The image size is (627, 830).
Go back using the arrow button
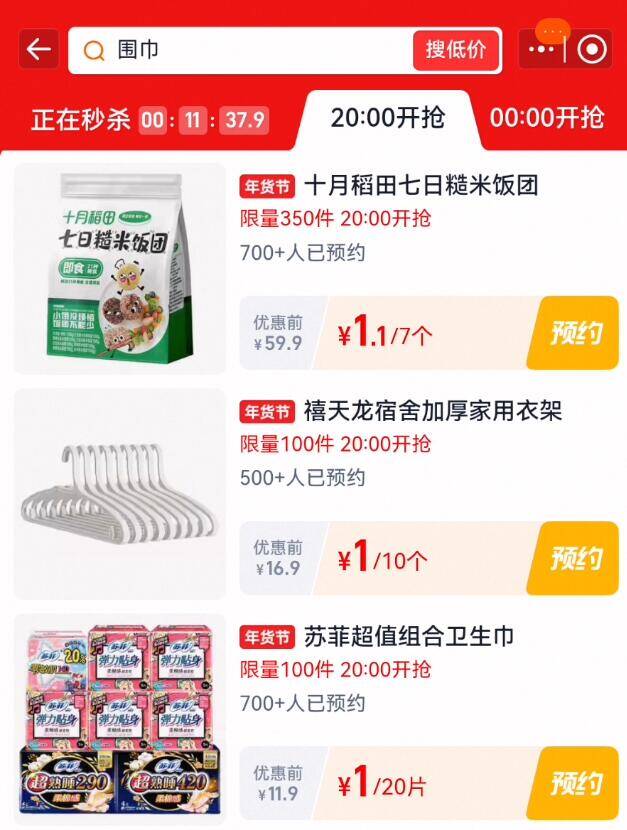click(x=38, y=49)
